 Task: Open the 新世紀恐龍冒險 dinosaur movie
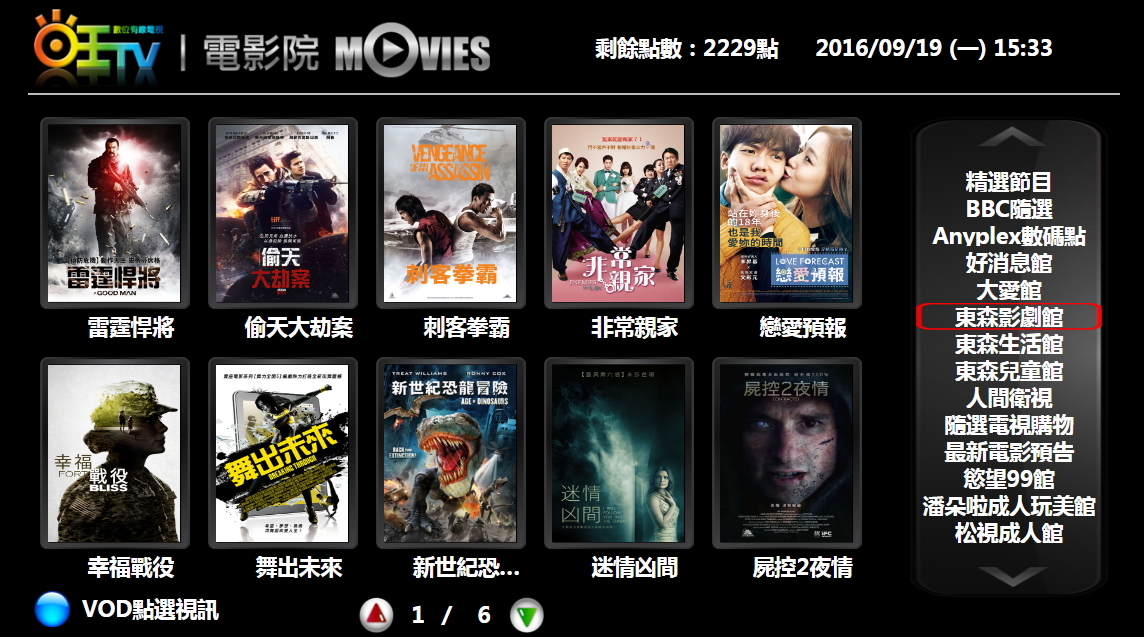pos(450,453)
